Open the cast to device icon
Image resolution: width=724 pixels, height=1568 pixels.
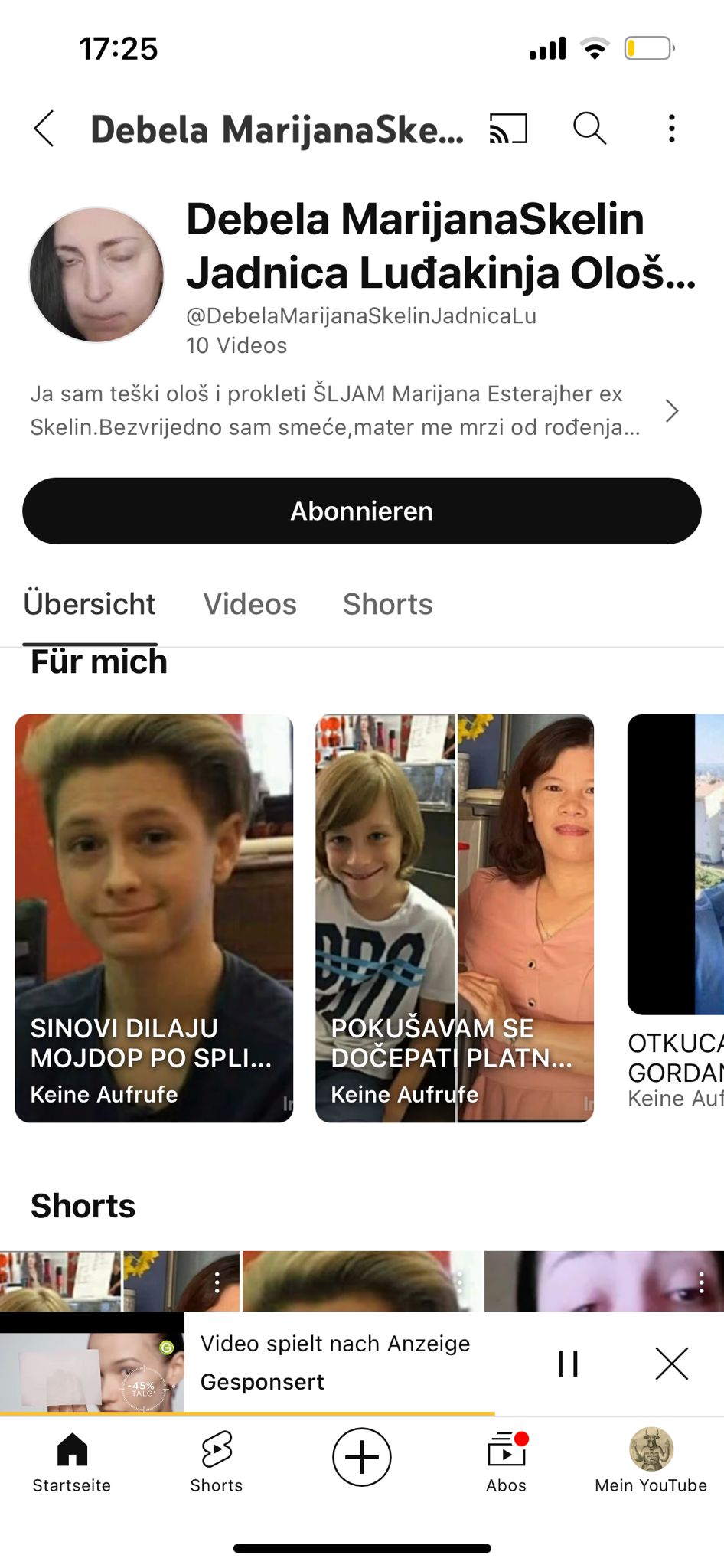509,128
